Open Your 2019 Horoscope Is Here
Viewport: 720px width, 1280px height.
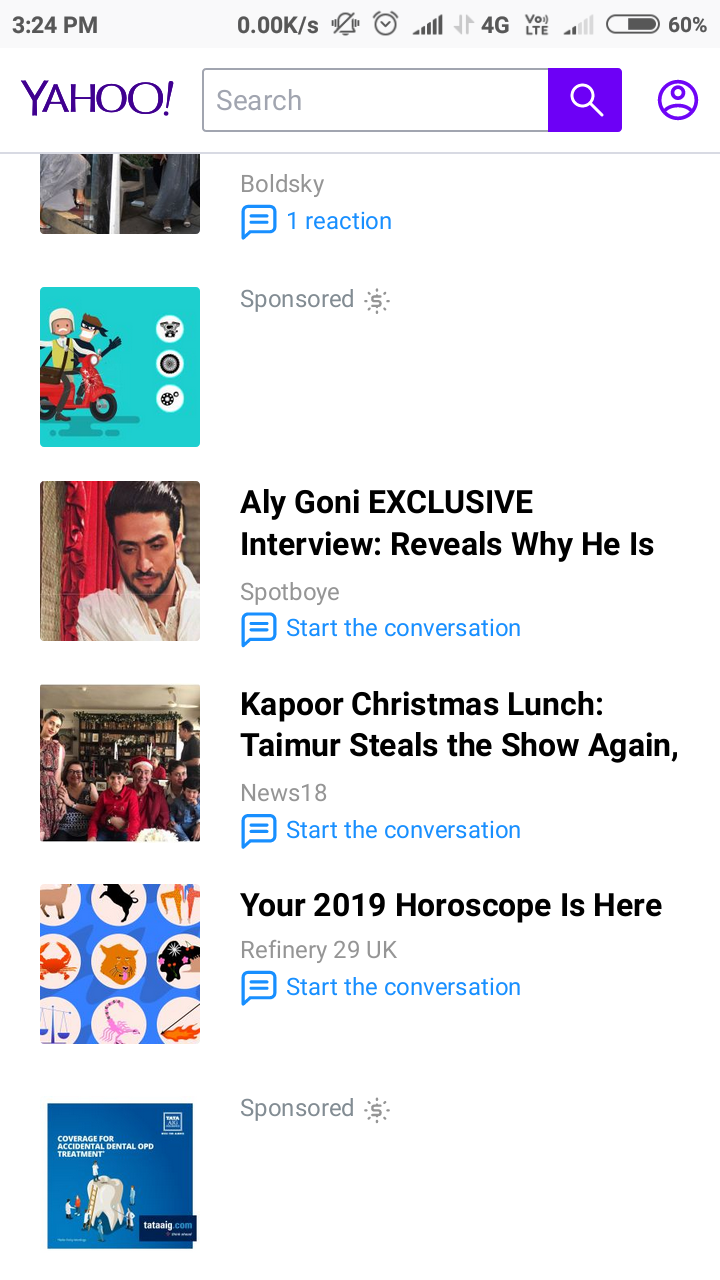451,905
